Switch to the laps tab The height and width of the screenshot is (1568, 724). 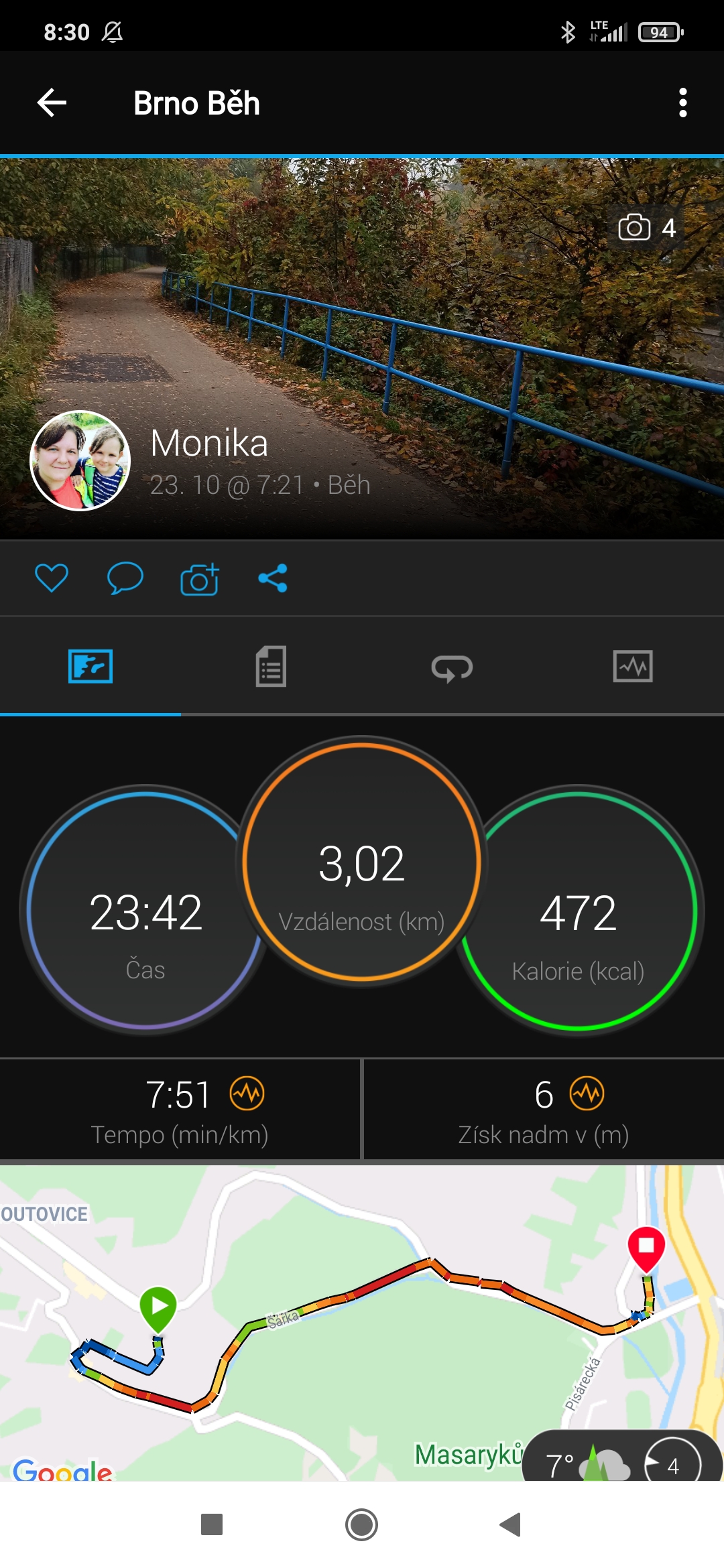pyautogui.click(x=452, y=667)
